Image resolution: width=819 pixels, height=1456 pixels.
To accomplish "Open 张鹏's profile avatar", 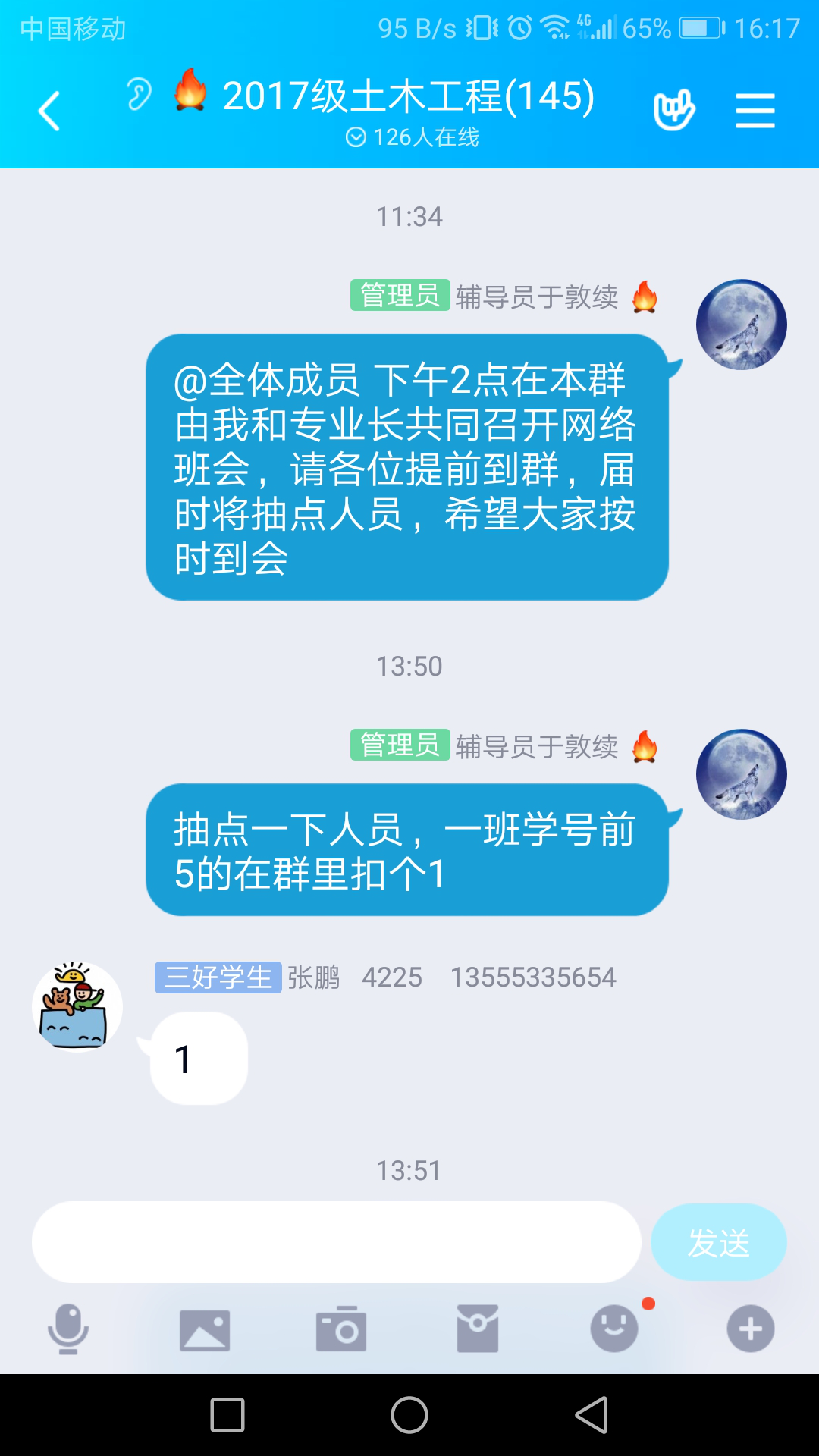I will 77,1006.
